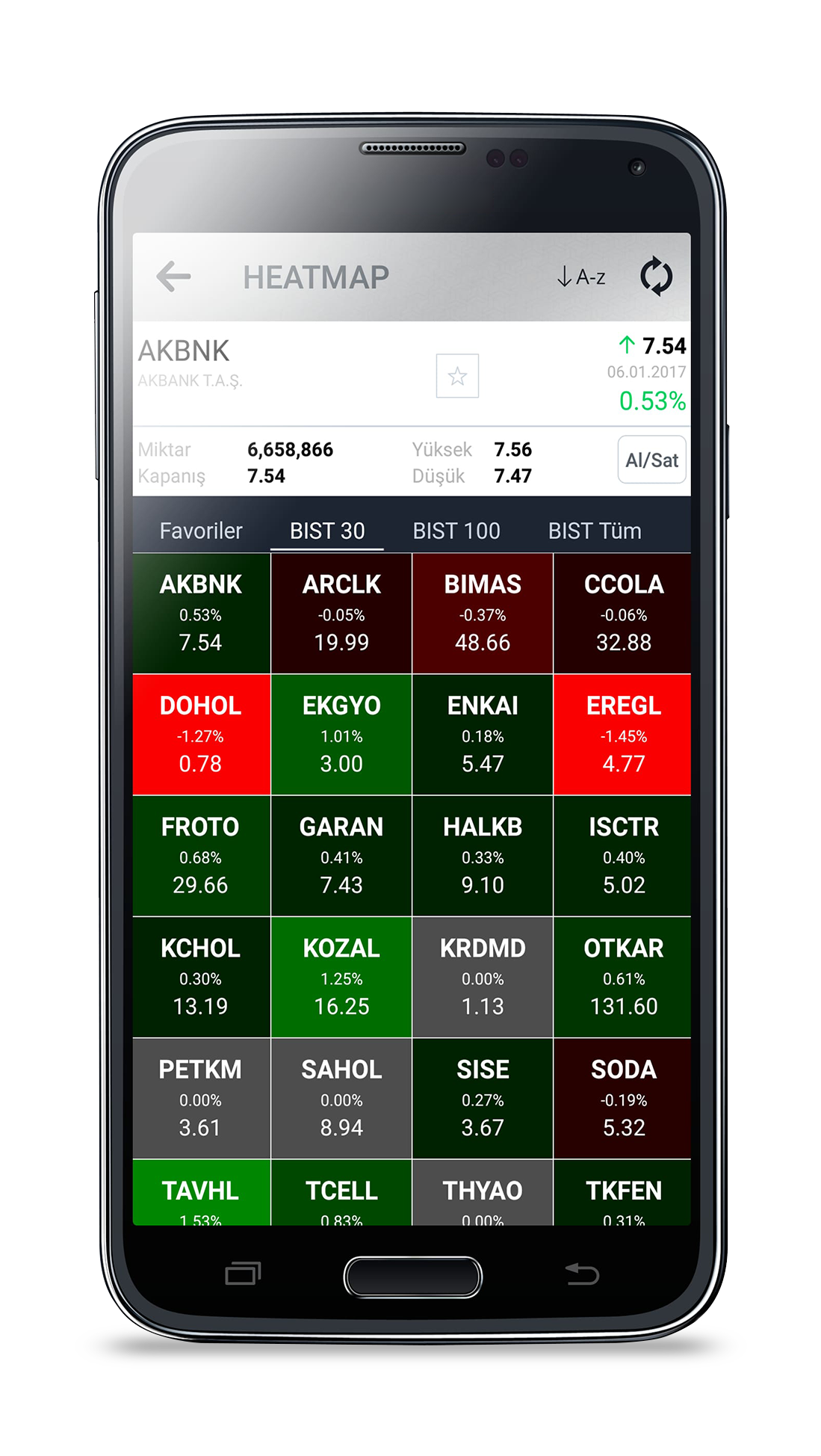Select the BIST 30 tab
The image size is (821, 1456).
tap(327, 531)
